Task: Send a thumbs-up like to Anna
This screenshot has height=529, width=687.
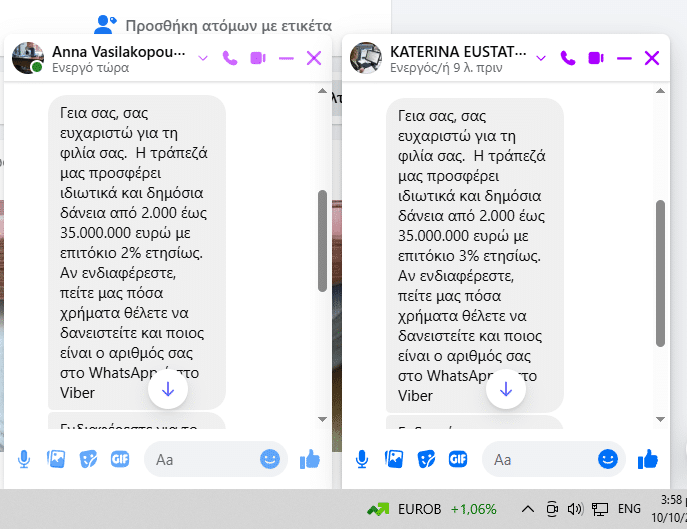Action: coord(309,459)
